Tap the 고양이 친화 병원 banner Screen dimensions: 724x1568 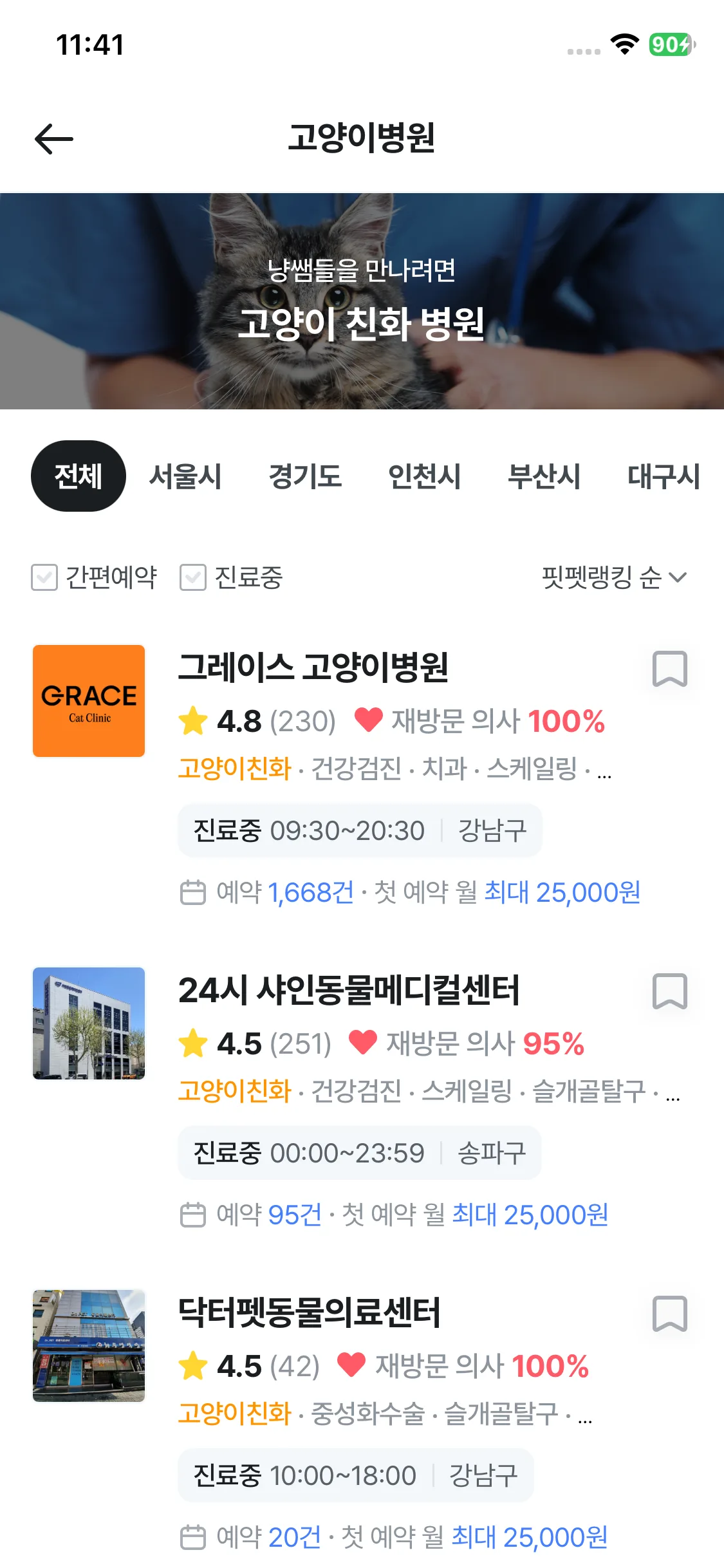tap(362, 301)
